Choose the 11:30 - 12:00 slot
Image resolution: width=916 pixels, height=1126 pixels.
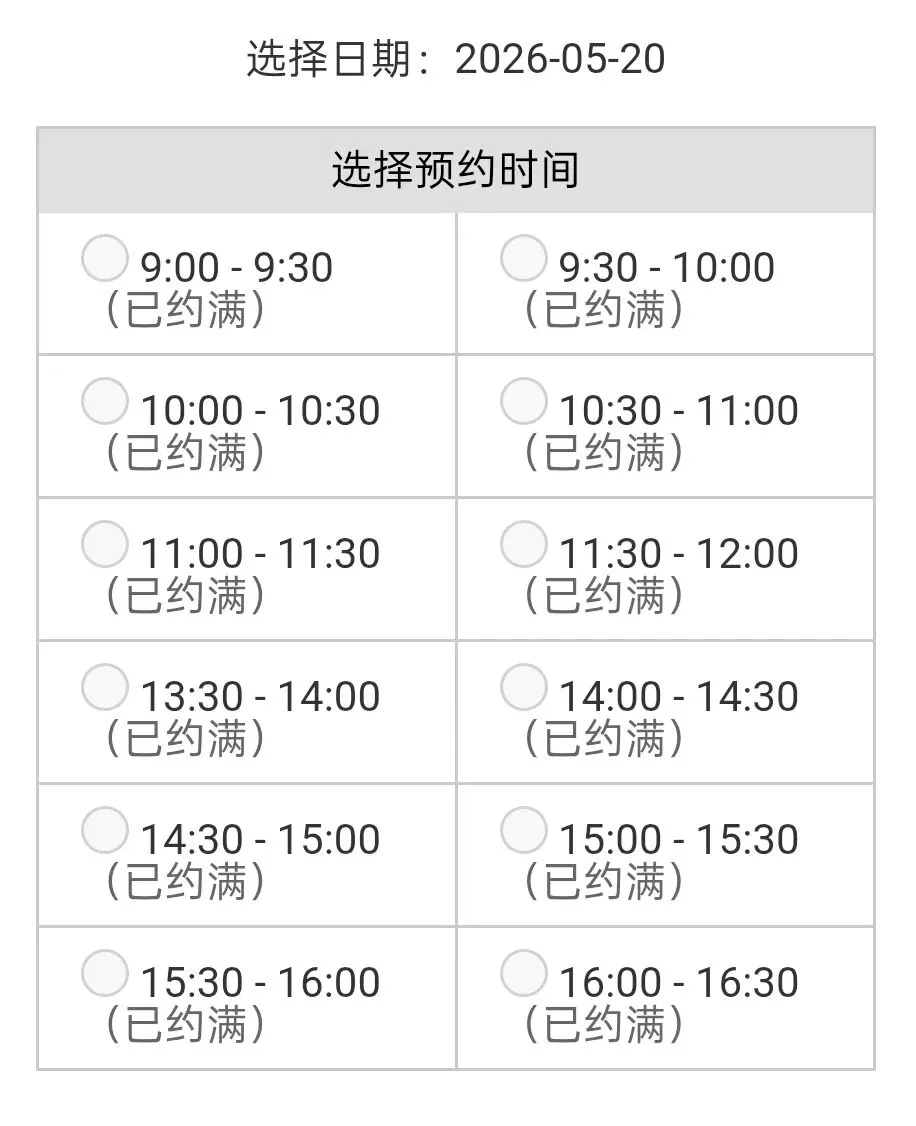(523, 544)
